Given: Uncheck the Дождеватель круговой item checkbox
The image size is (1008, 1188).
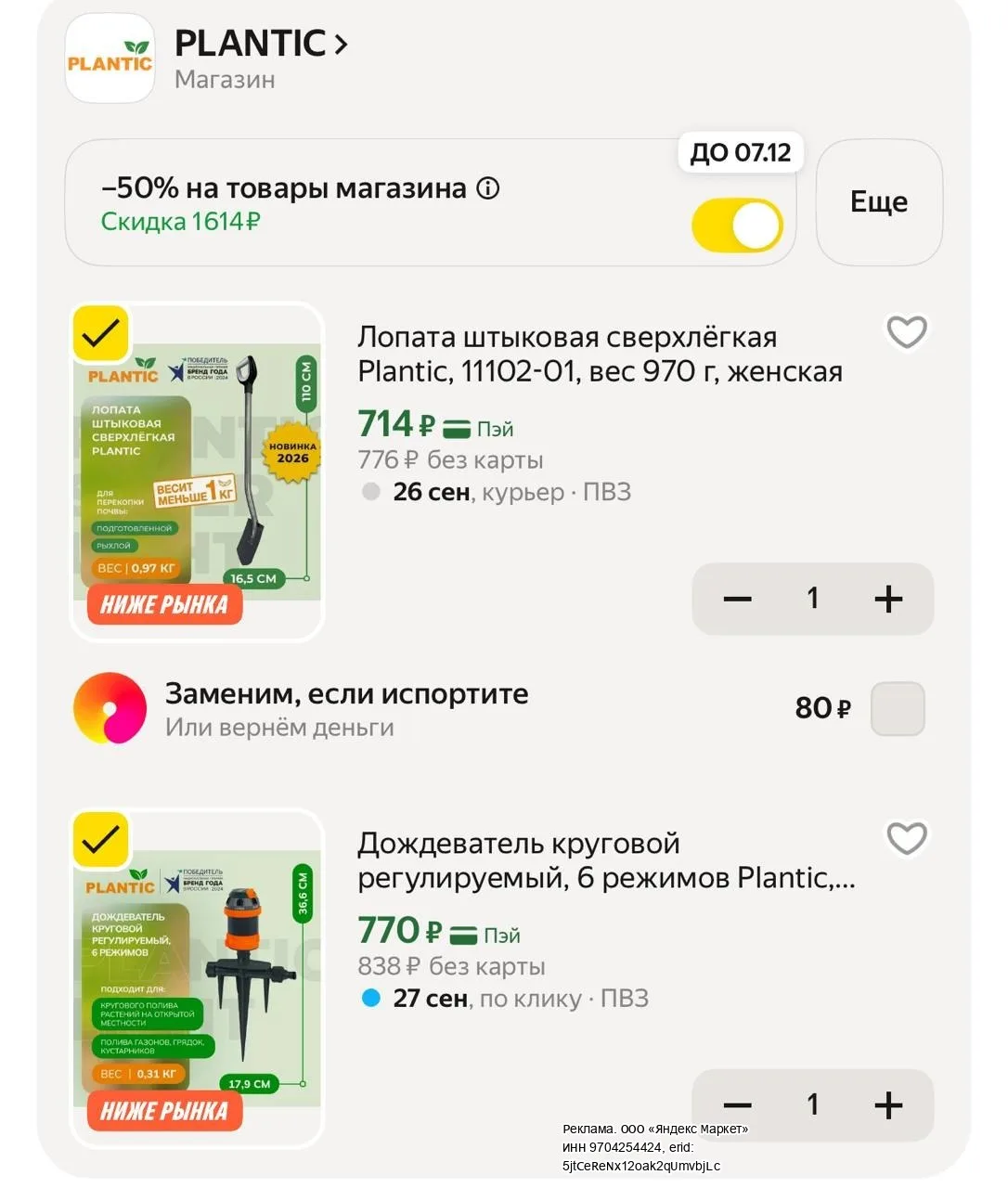Looking at the screenshot, I should pos(101,840).
